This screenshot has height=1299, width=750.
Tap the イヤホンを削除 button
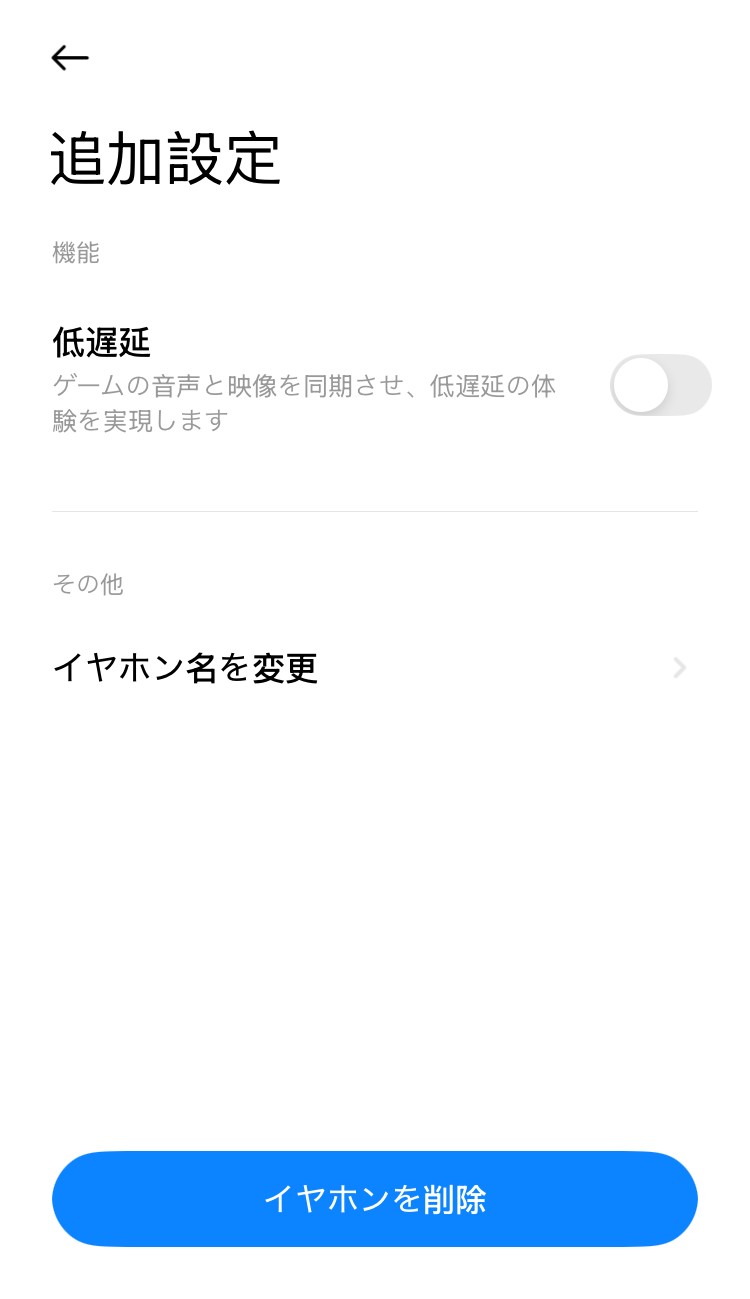374,1198
